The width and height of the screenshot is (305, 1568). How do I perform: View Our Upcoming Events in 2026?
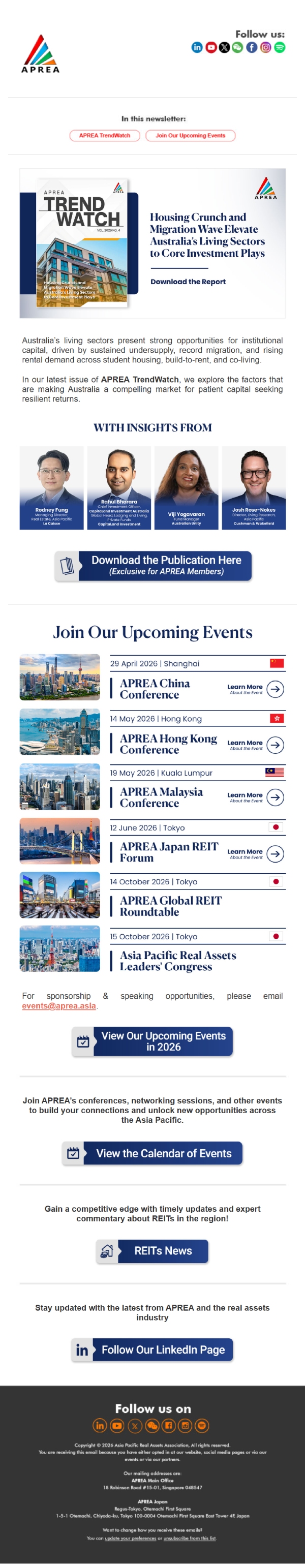click(x=152, y=1041)
